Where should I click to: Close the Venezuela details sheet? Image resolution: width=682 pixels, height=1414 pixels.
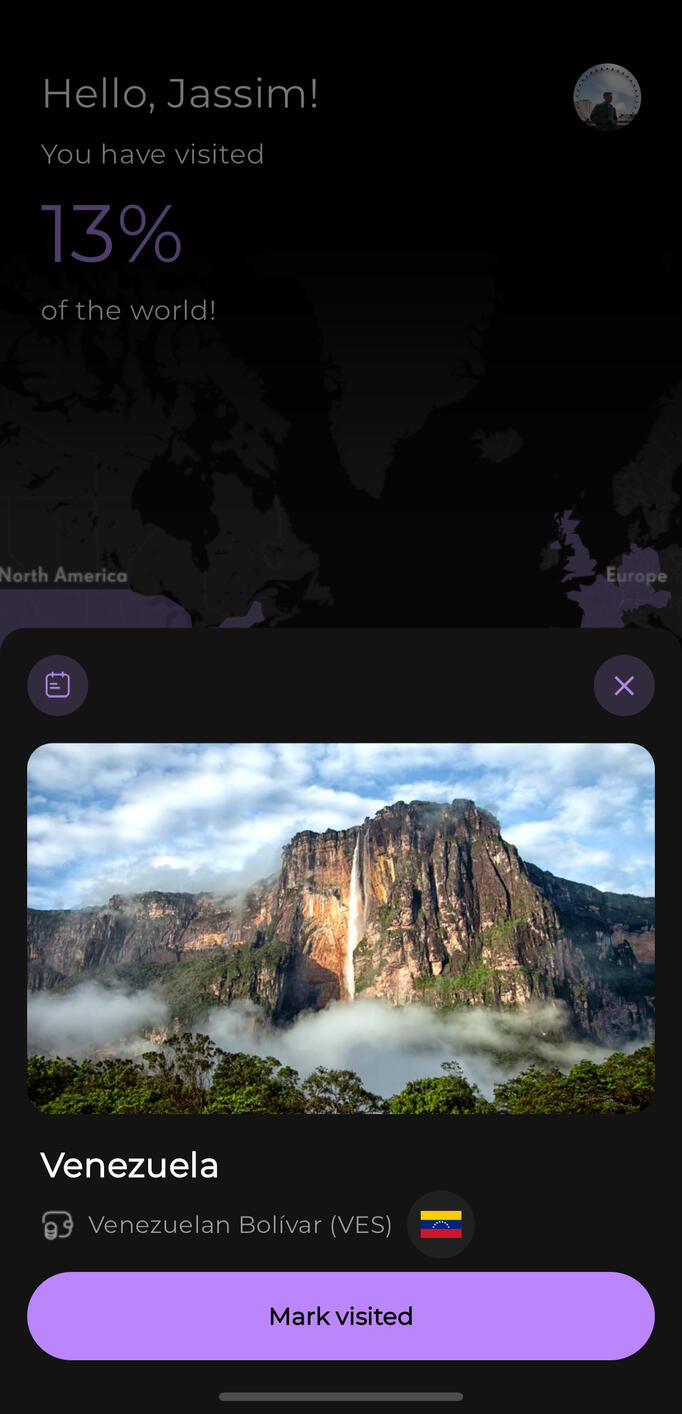tap(624, 685)
